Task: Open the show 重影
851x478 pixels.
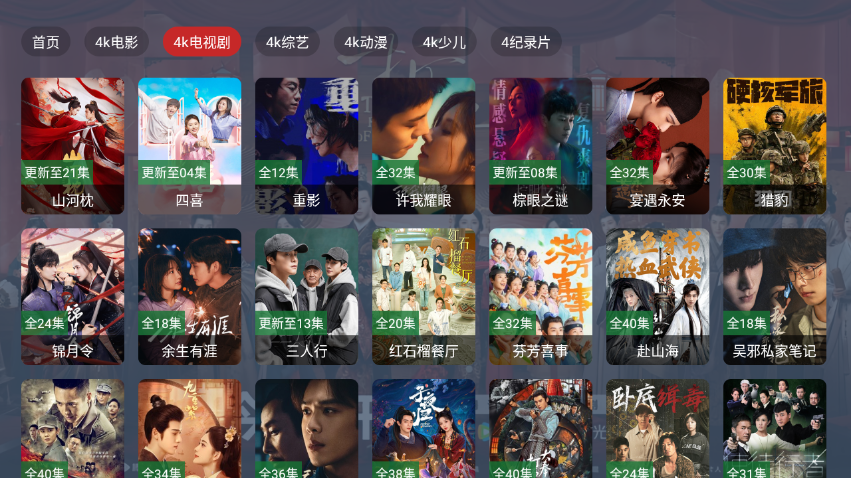Action: pos(306,145)
